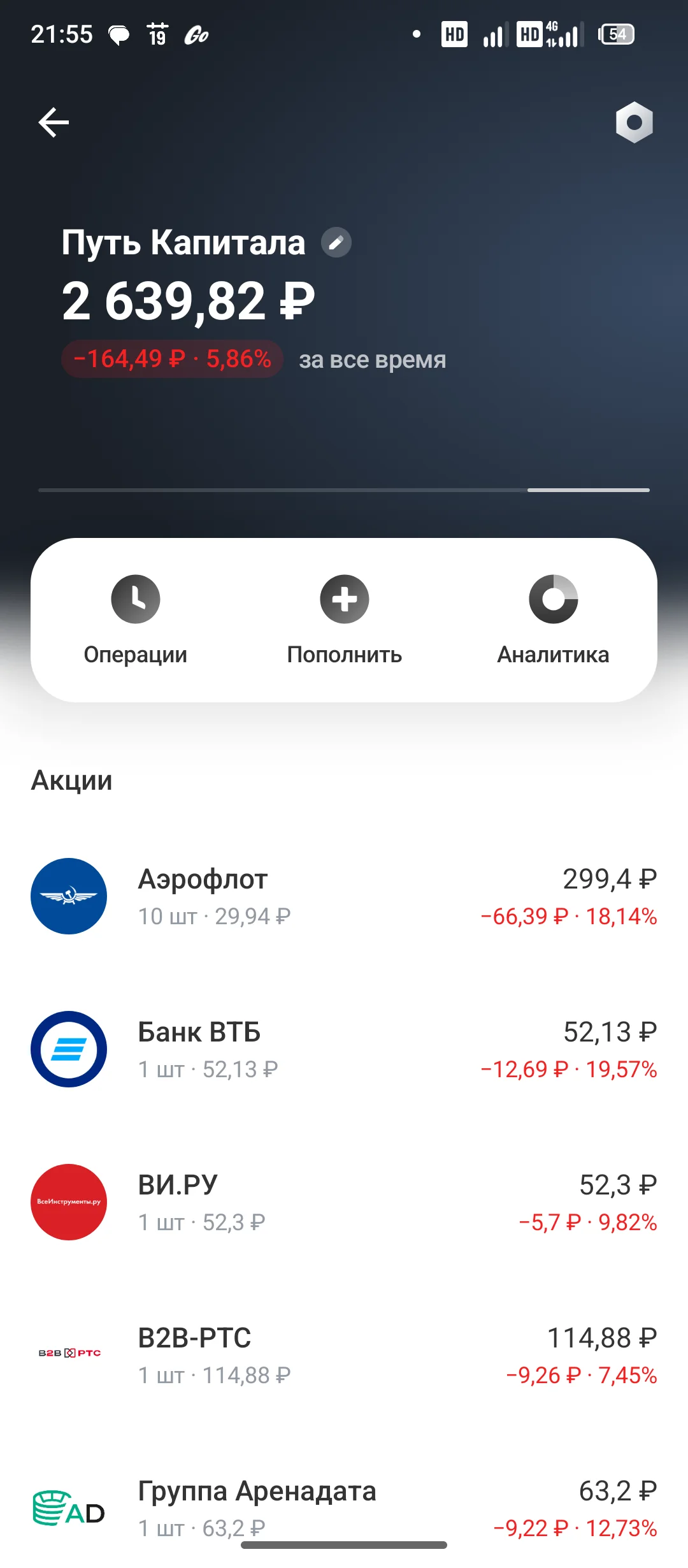Screen dimensions: 688x1568
Task: Go back using the top-left arrow
Action: coord(54,122)
